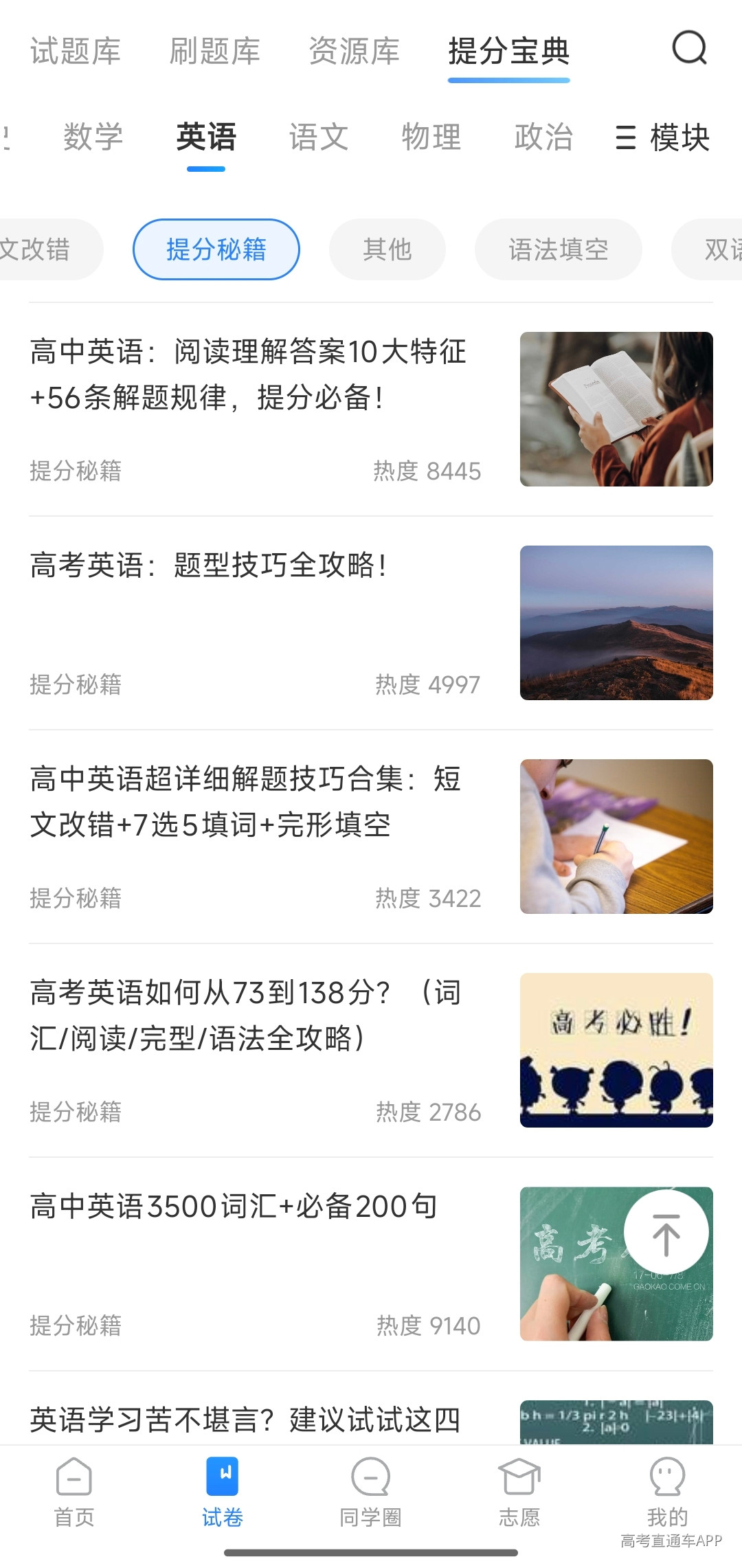Choose the 其他 filter chip
Screen dimensions: 742x1568
tap(387, 249)
